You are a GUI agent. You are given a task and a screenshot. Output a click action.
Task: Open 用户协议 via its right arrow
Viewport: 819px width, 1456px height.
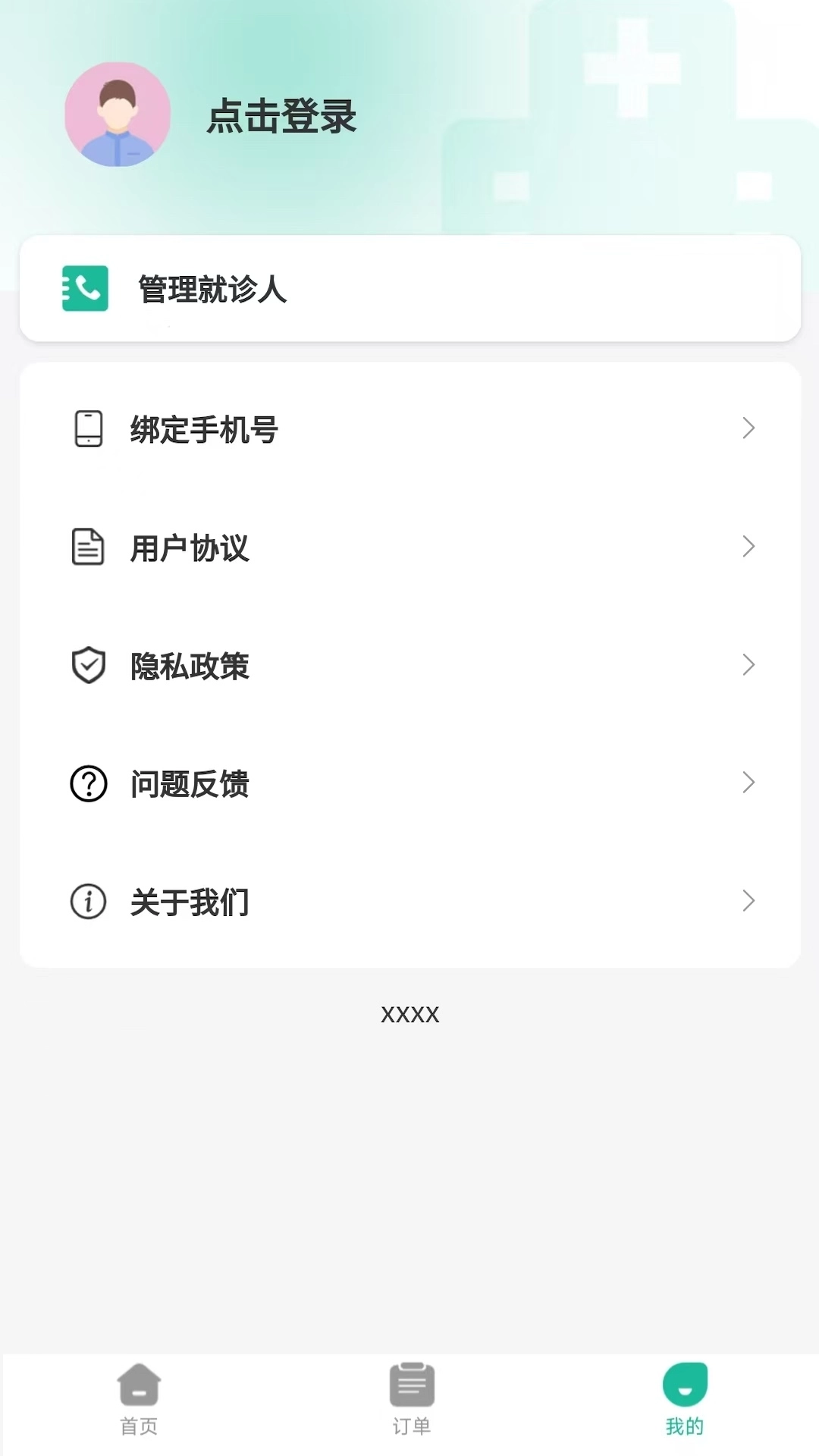748,547
